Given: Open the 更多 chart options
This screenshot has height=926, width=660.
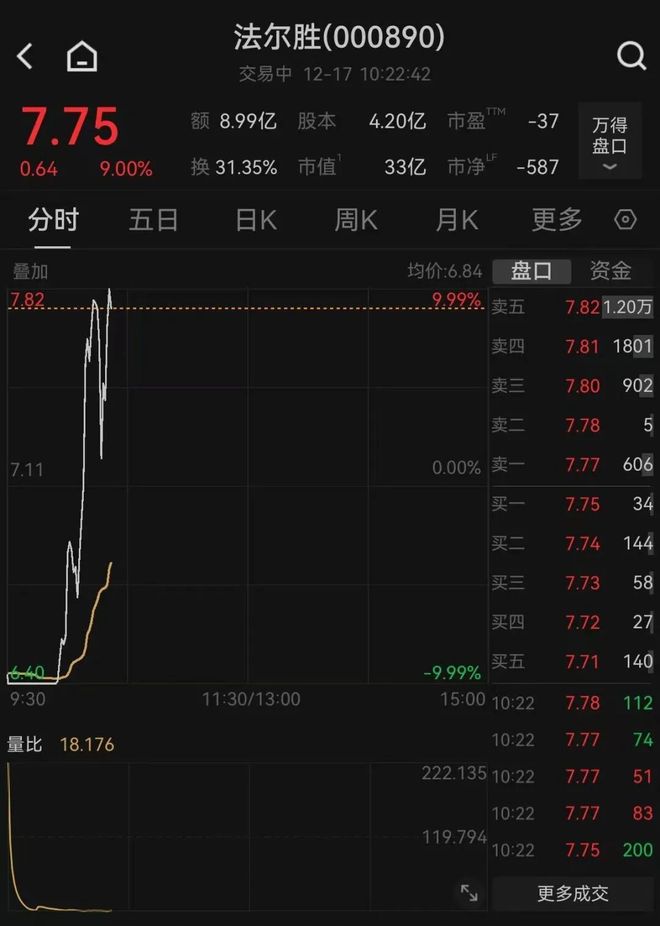Looking at the screenshot, I should point(557,219).
